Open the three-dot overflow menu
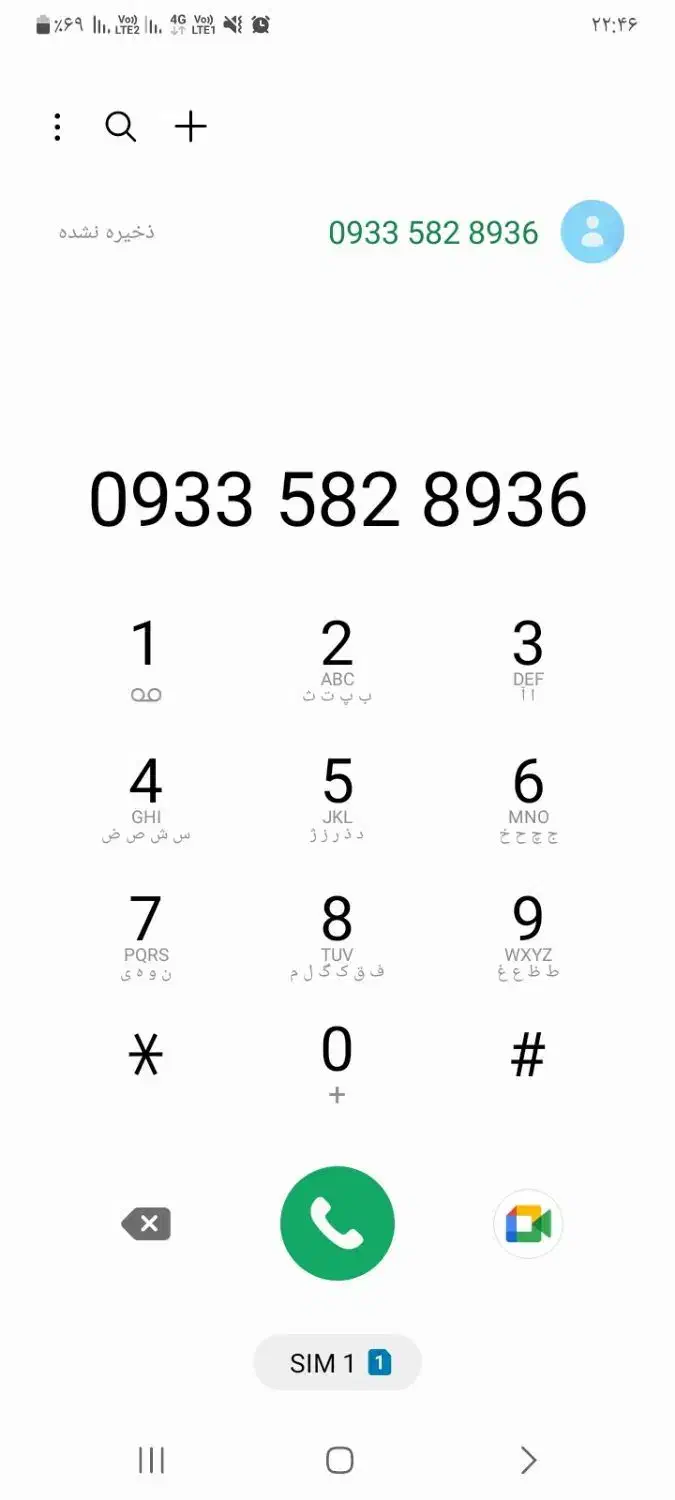This screenshot has width=675, height=1500. pos(57,127)
